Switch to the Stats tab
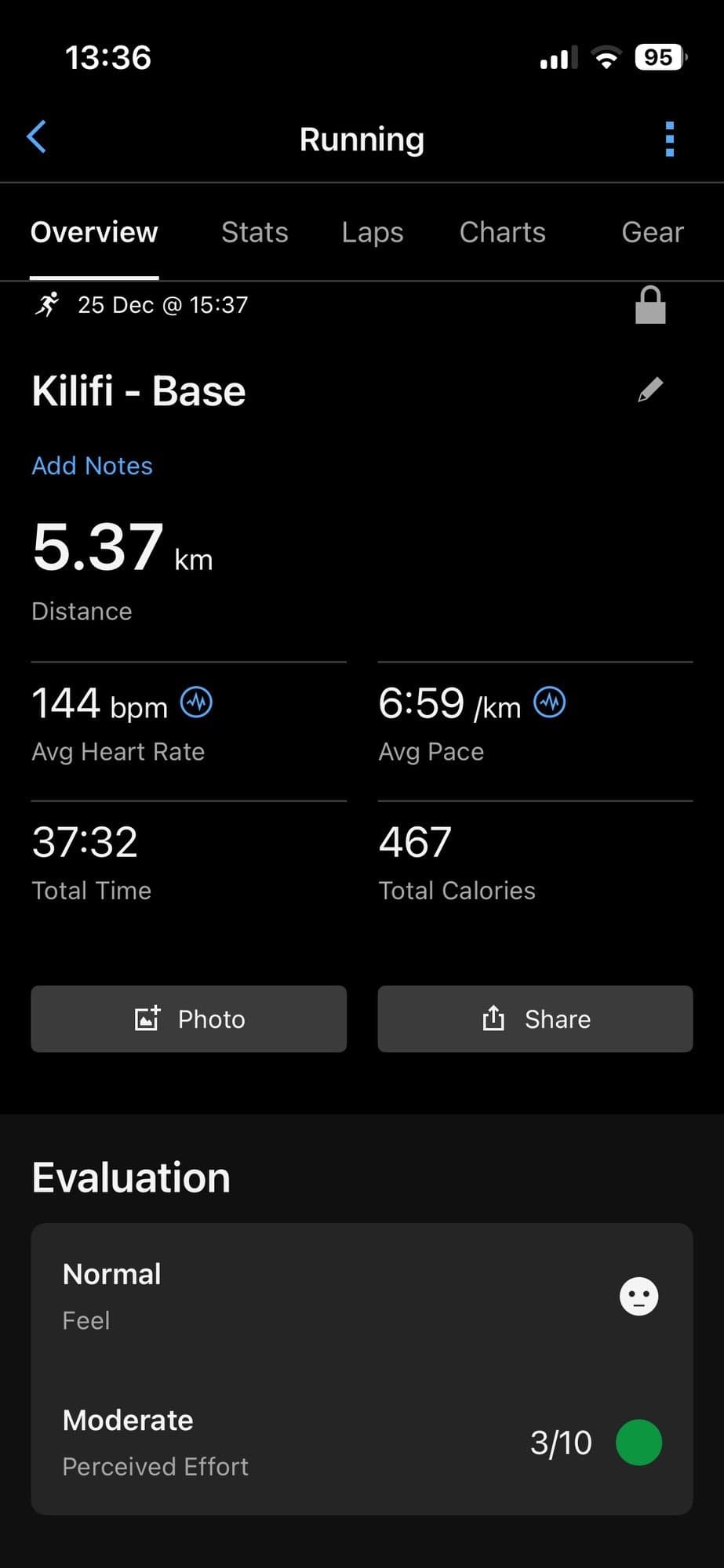Viewport: 724px width, 1568px height. 254,233
